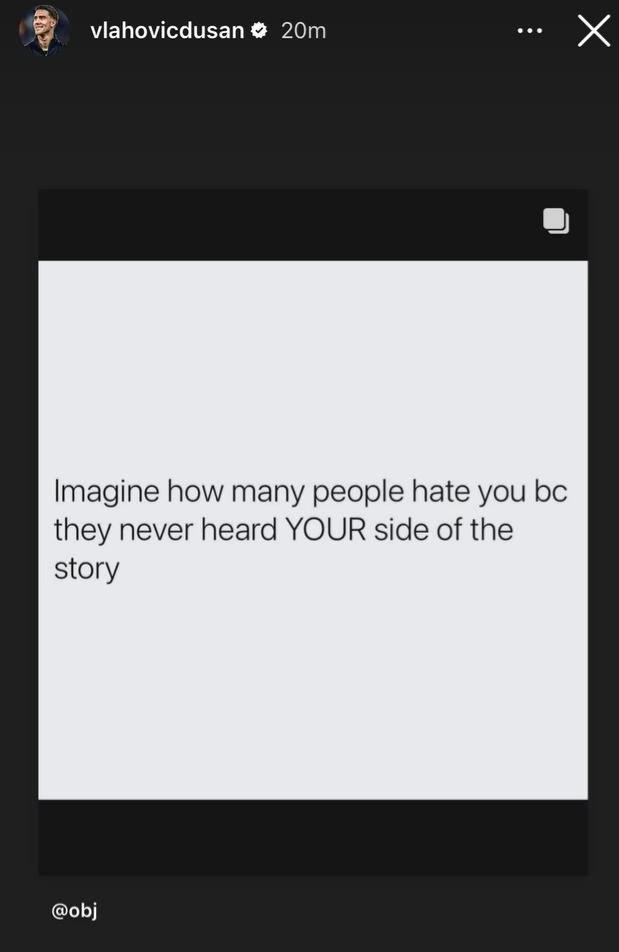This screenshot has width=619, height=952.
Task: Visit the vlahovicdusan profile via username
Action: click(x=167, y=31)
